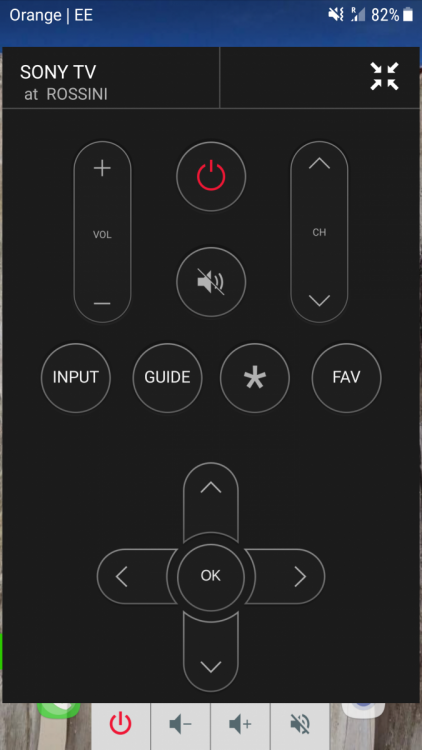Tap volume up in the bottom widget bar
This screenshot has width=422, height=750.
240,724
